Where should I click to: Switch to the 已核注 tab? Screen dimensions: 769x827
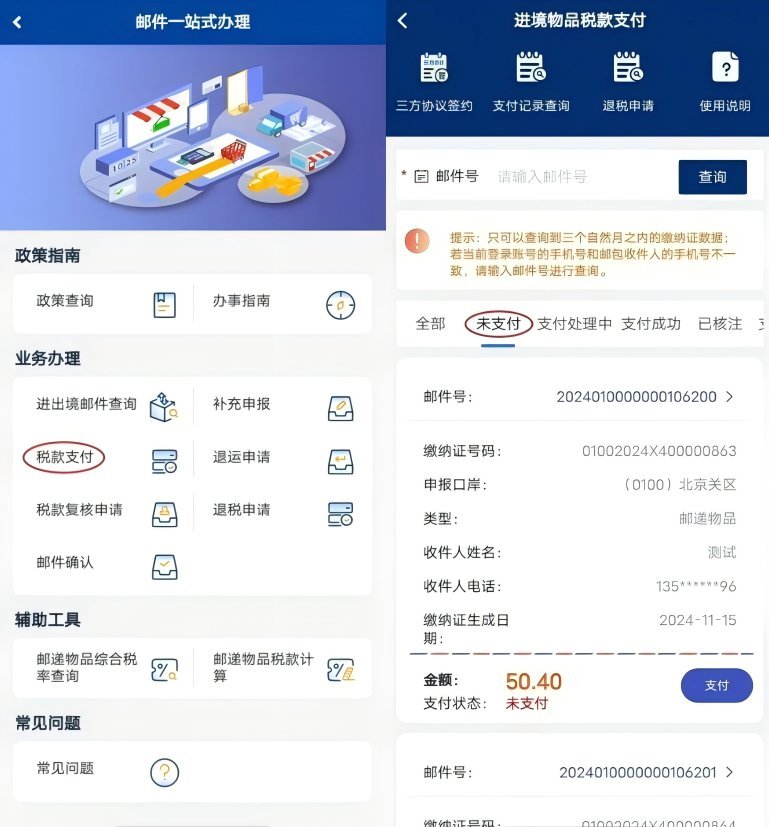720,324
